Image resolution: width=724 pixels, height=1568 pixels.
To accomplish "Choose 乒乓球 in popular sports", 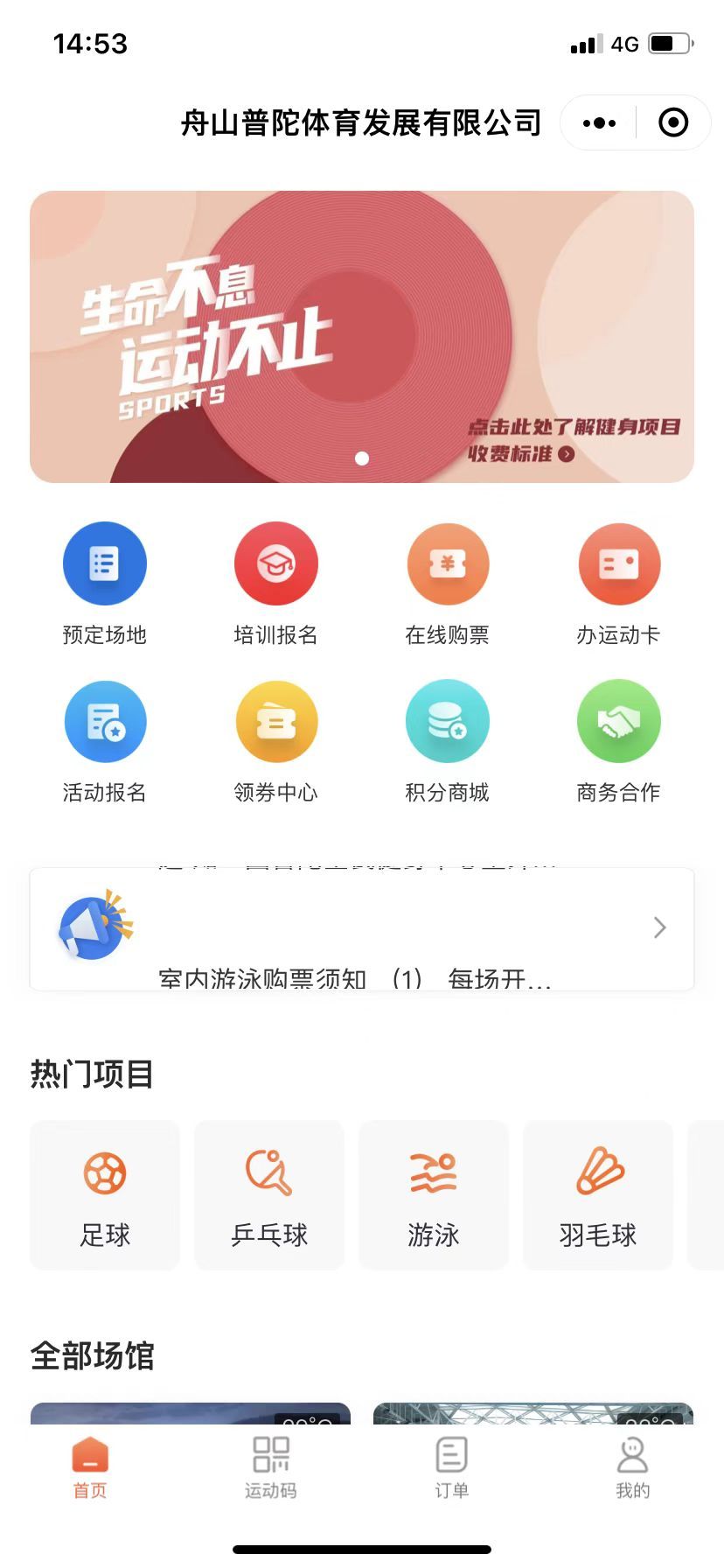I will [269, 1194].
